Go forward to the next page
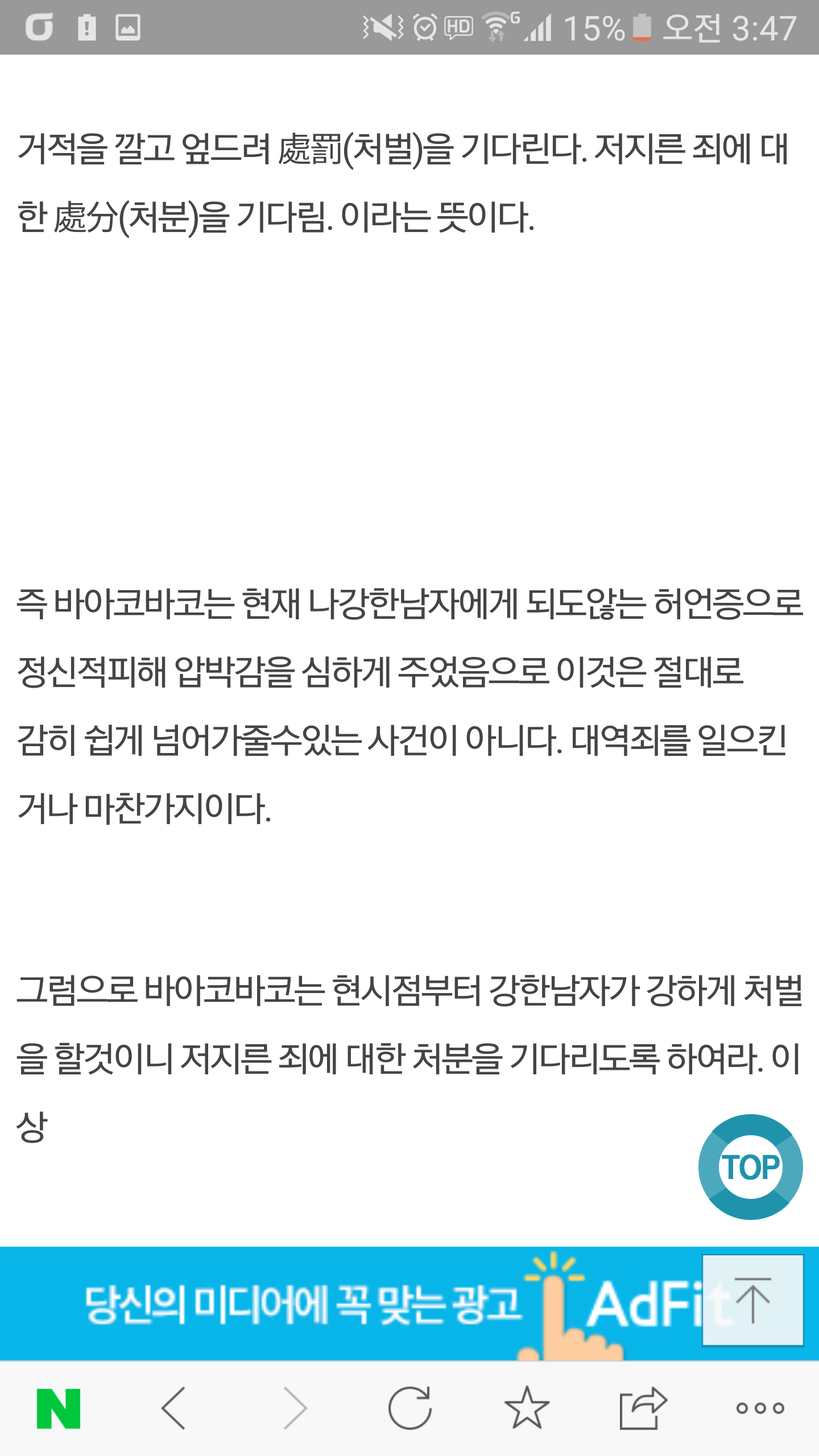819x1456 pixels. [x=295, y=1408]
